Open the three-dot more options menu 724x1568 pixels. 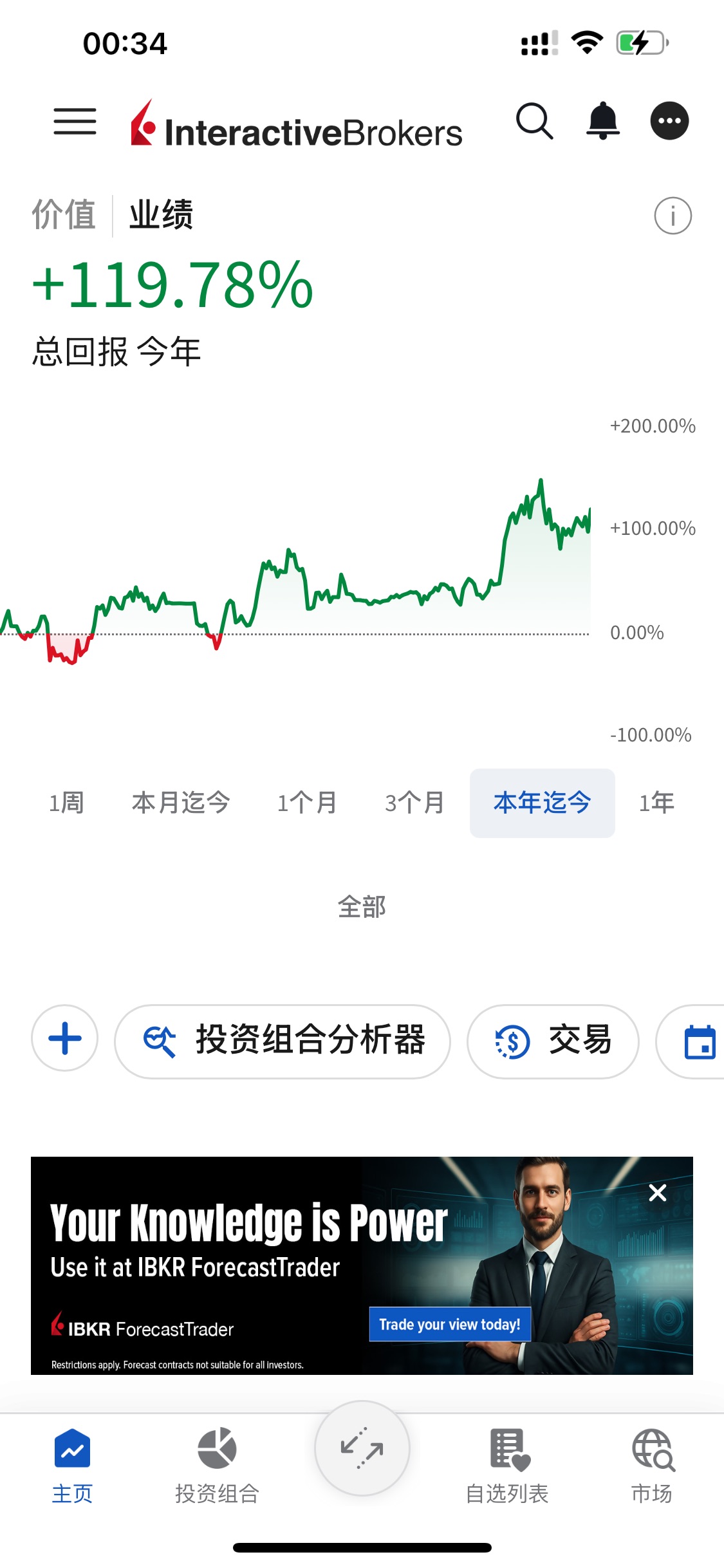[669, 121]
